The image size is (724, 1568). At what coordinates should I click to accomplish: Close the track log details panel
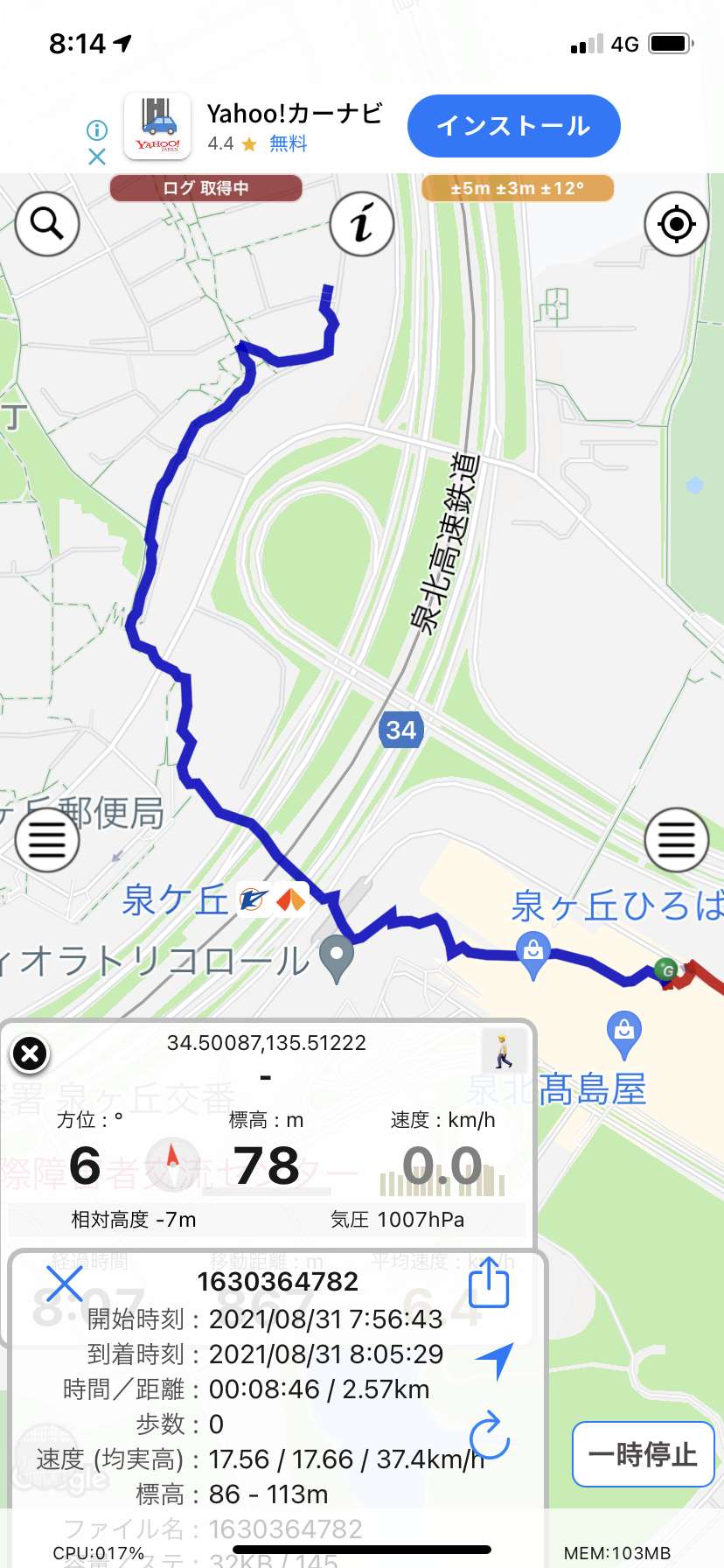(64, 1285)
